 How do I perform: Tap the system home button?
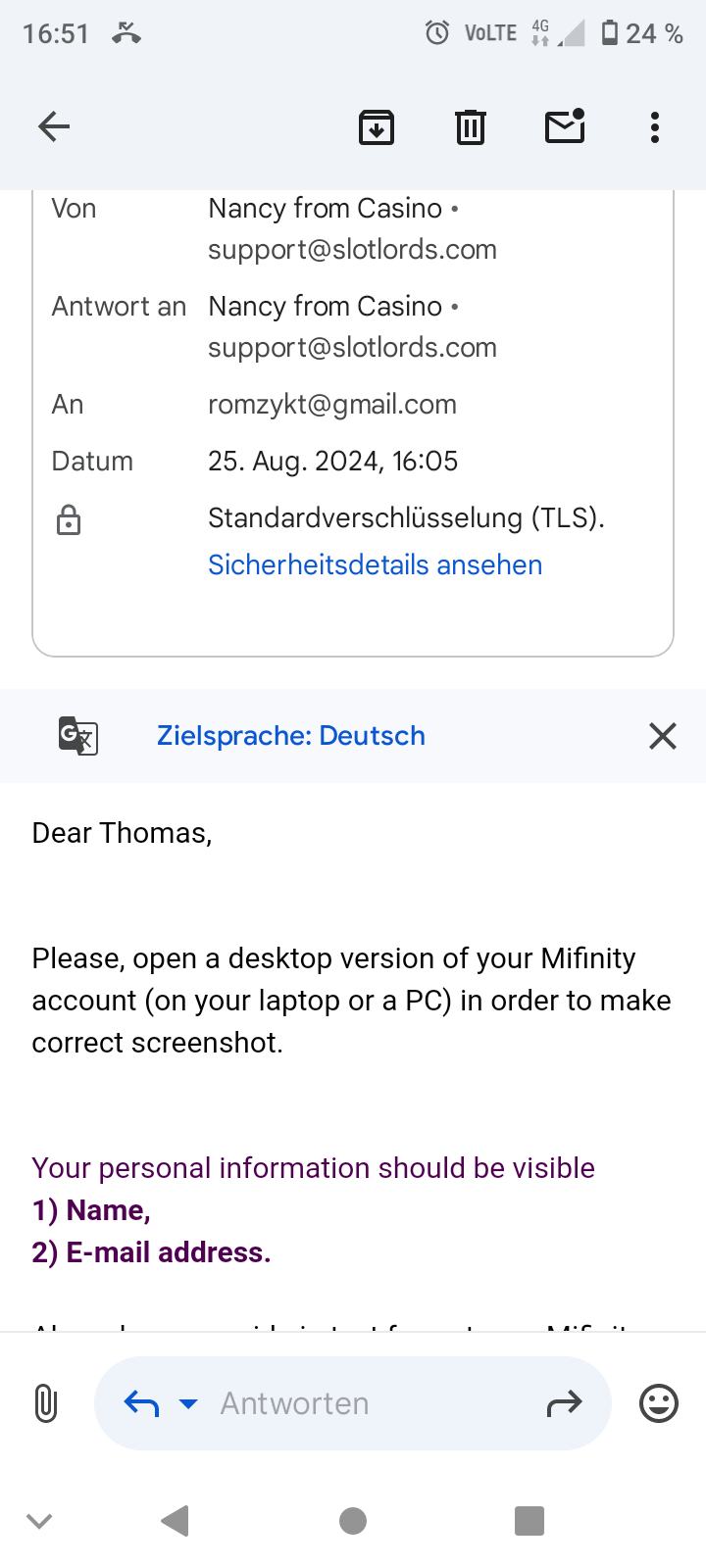(x=353, y=1521)
